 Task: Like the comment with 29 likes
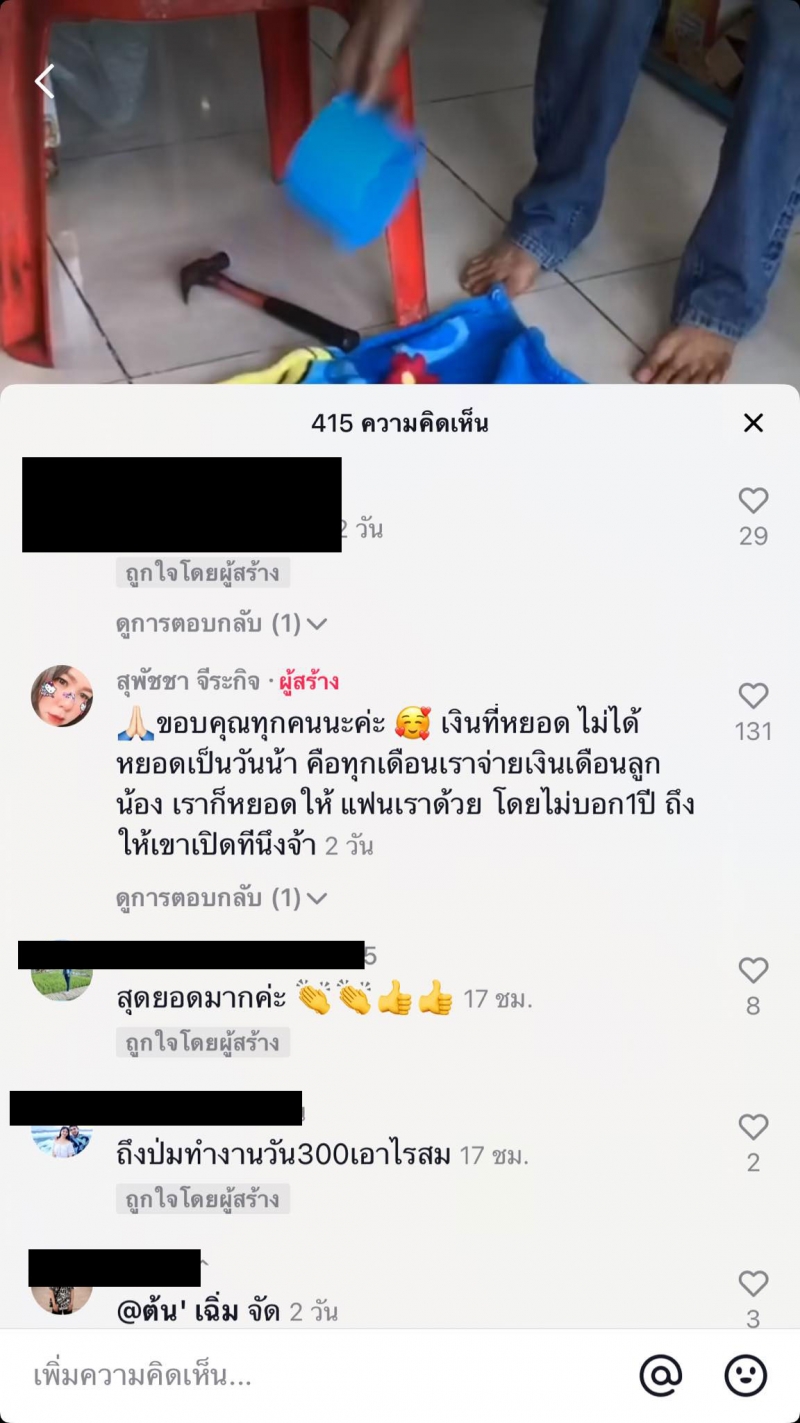[753, 501]
